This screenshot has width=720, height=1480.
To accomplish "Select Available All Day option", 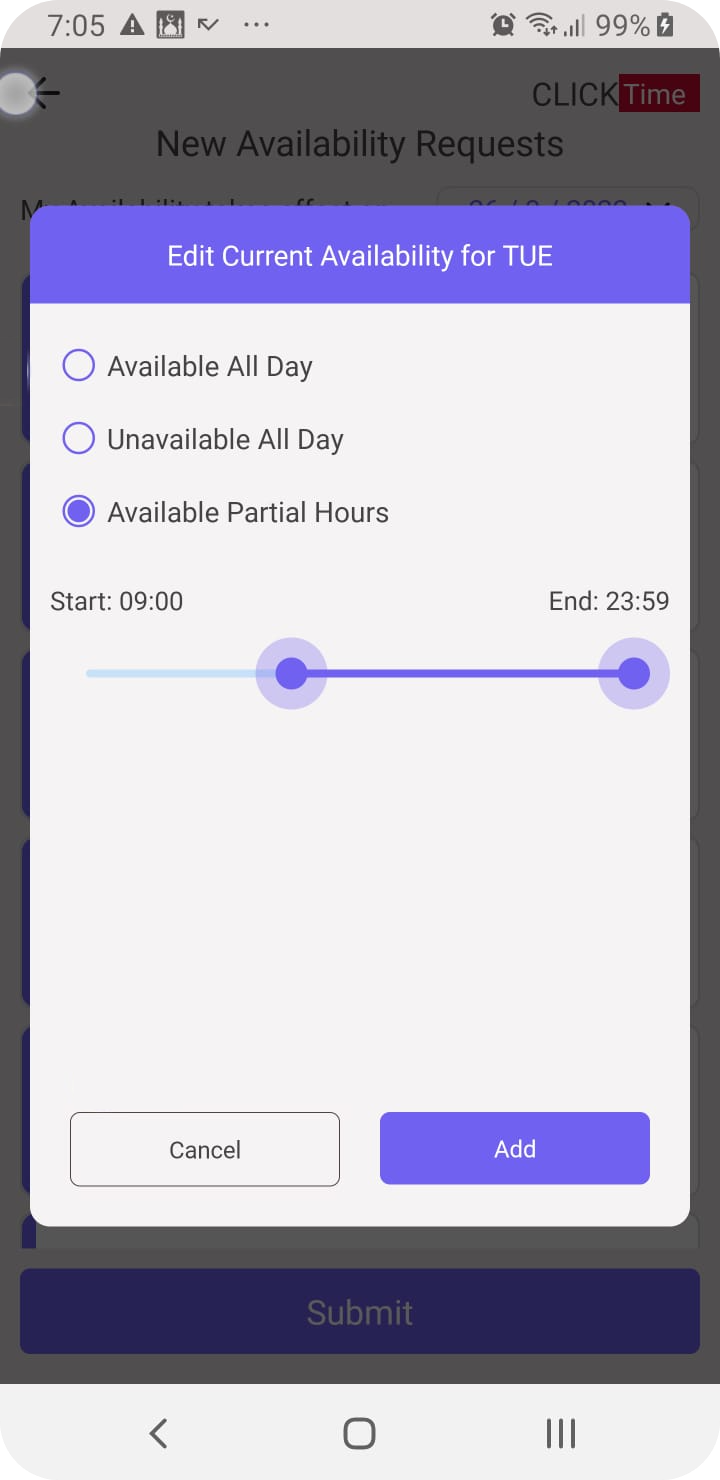I will click(79, 366).
